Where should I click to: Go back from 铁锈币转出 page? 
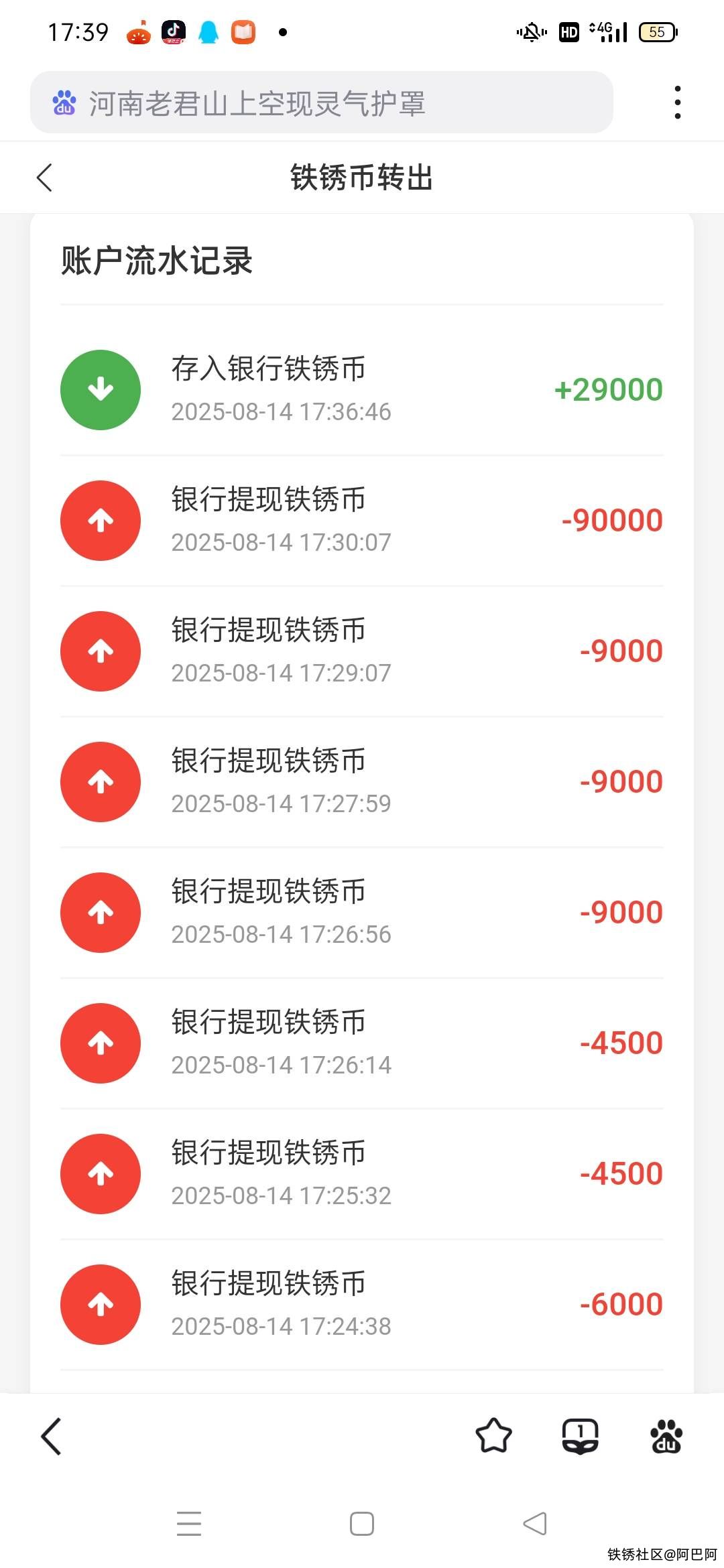[x=45, y=178]
